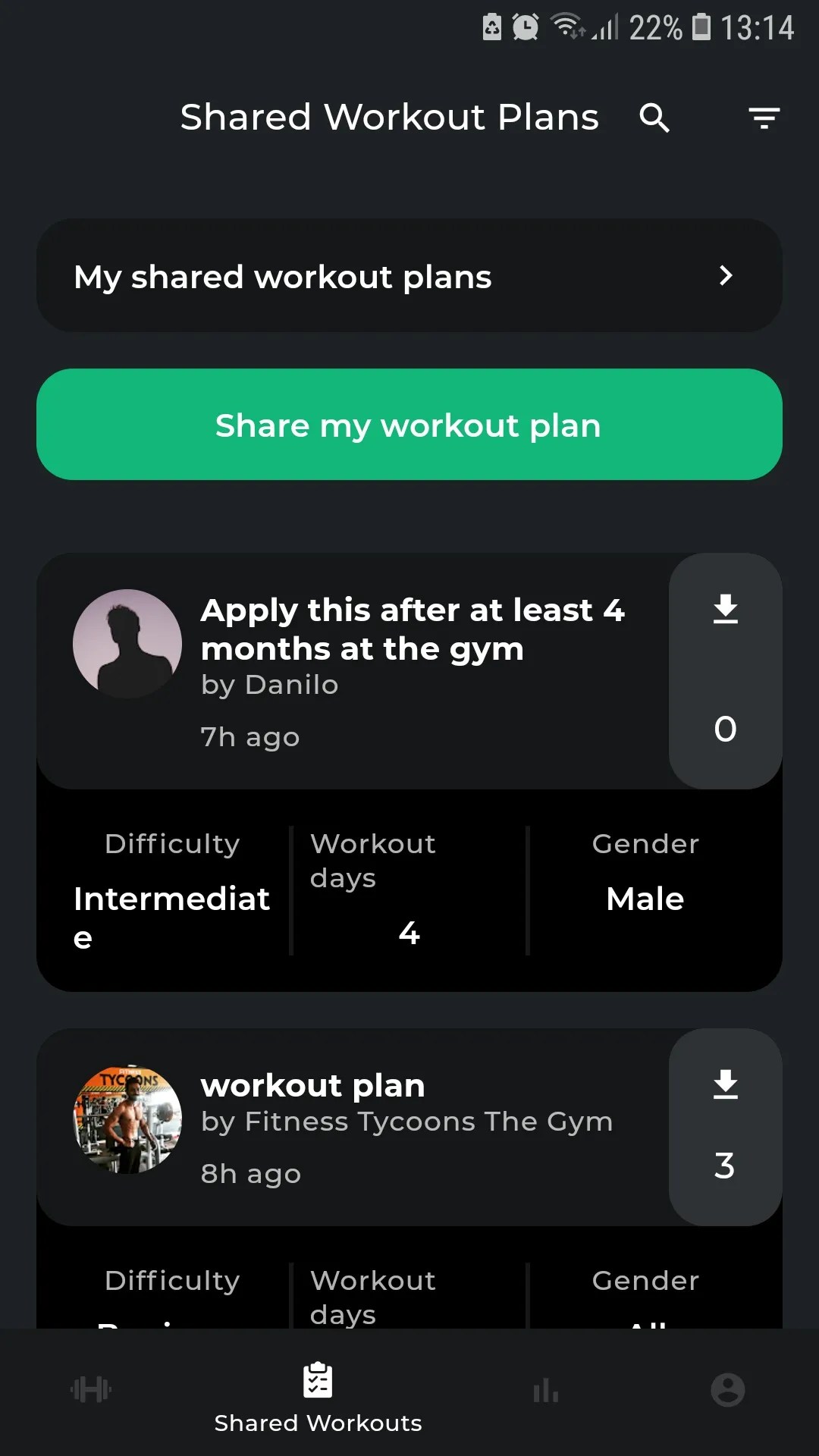Tap the Gender Male field
The height and width of the screenshot is (1456, 819).
point(644,899)
